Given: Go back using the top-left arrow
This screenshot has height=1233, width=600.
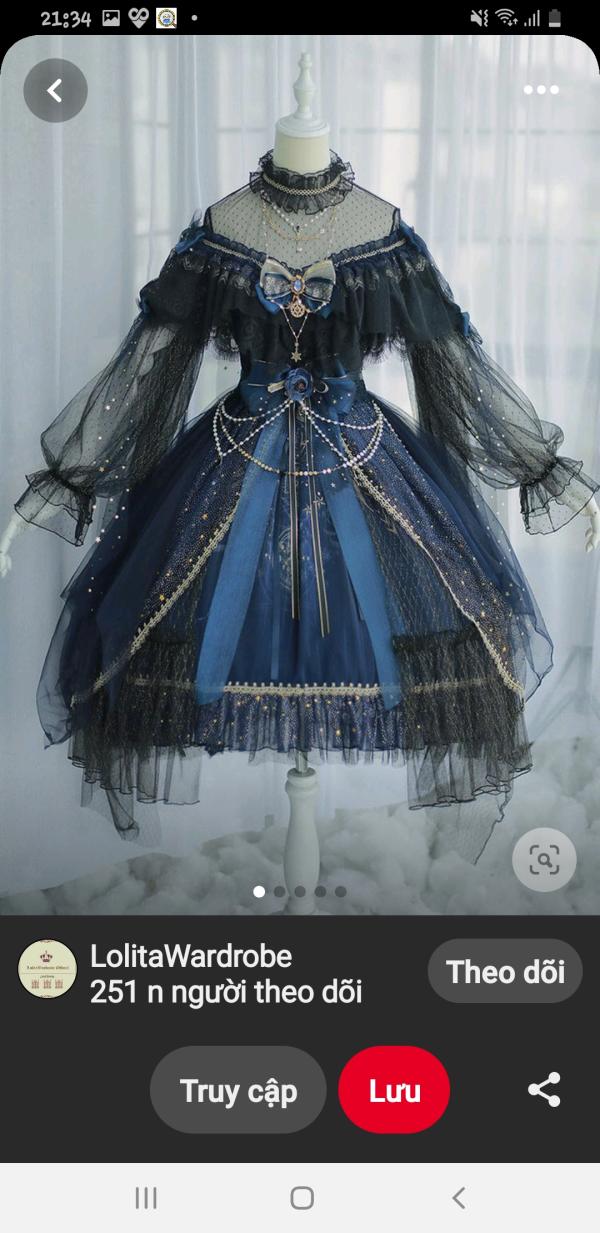Looking at the screenshot, I should pyautogui.click(x=55, y=91).
